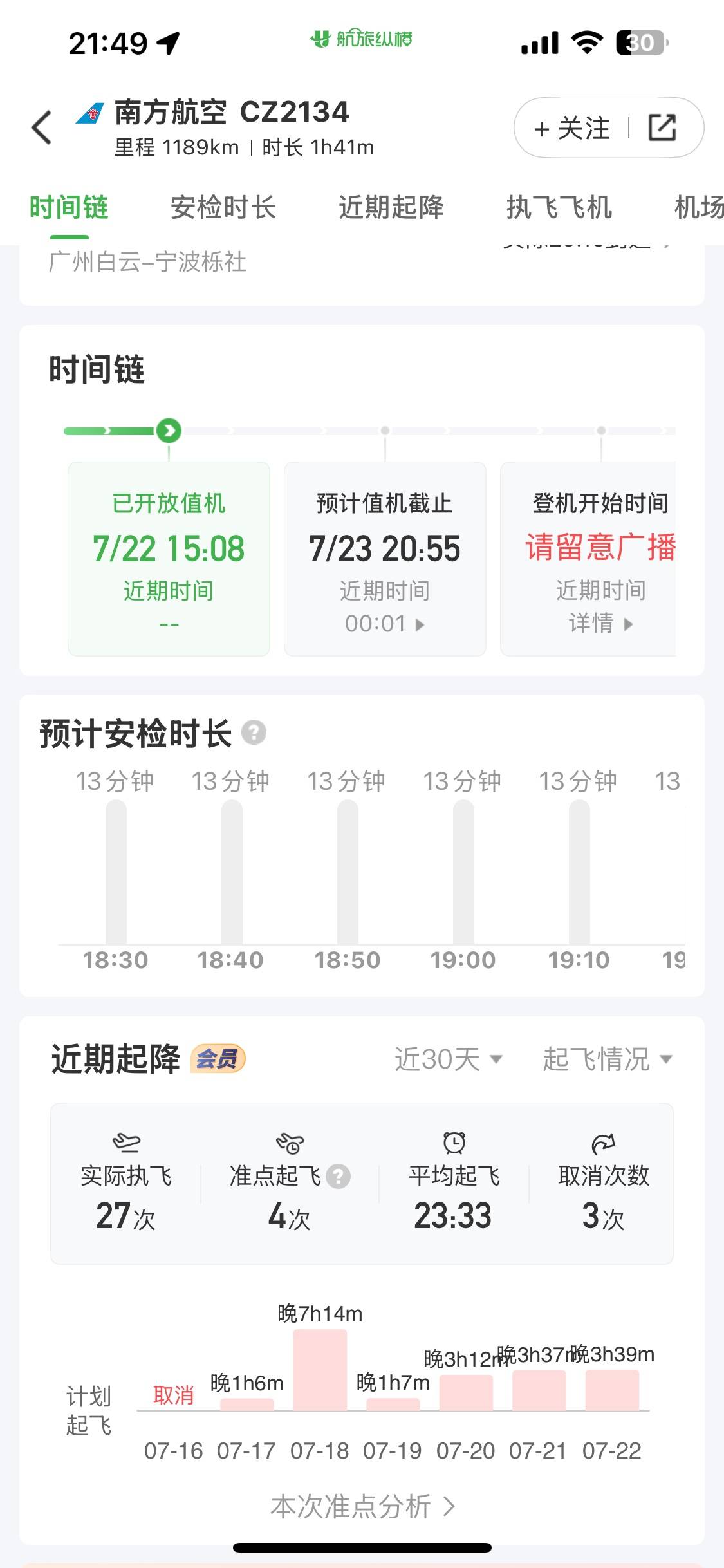The width and height of the screenshot is (724, 1568).
Task: Open 本次准点分析 link
Action: click(x=362, y=1506)
